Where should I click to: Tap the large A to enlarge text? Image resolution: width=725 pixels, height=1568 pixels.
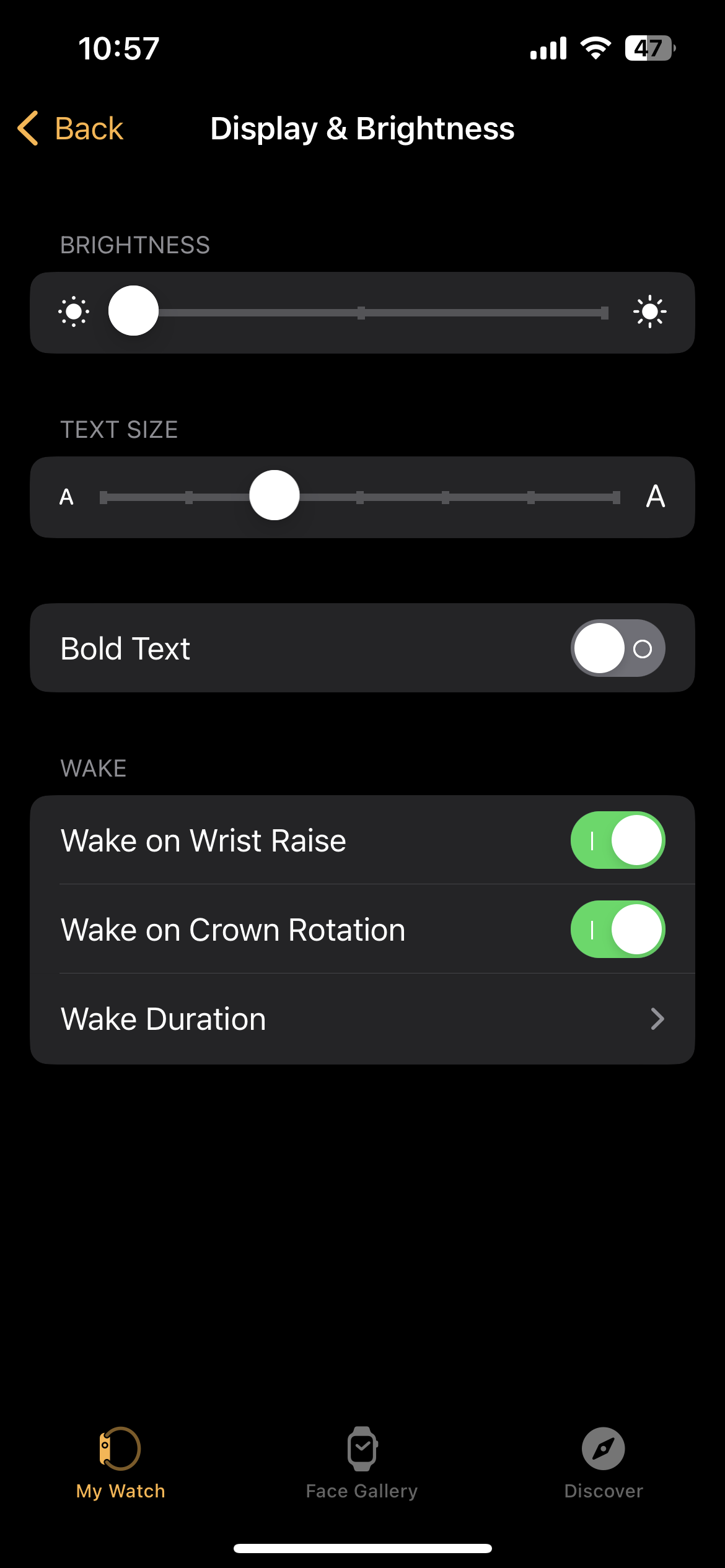[656, 497]
